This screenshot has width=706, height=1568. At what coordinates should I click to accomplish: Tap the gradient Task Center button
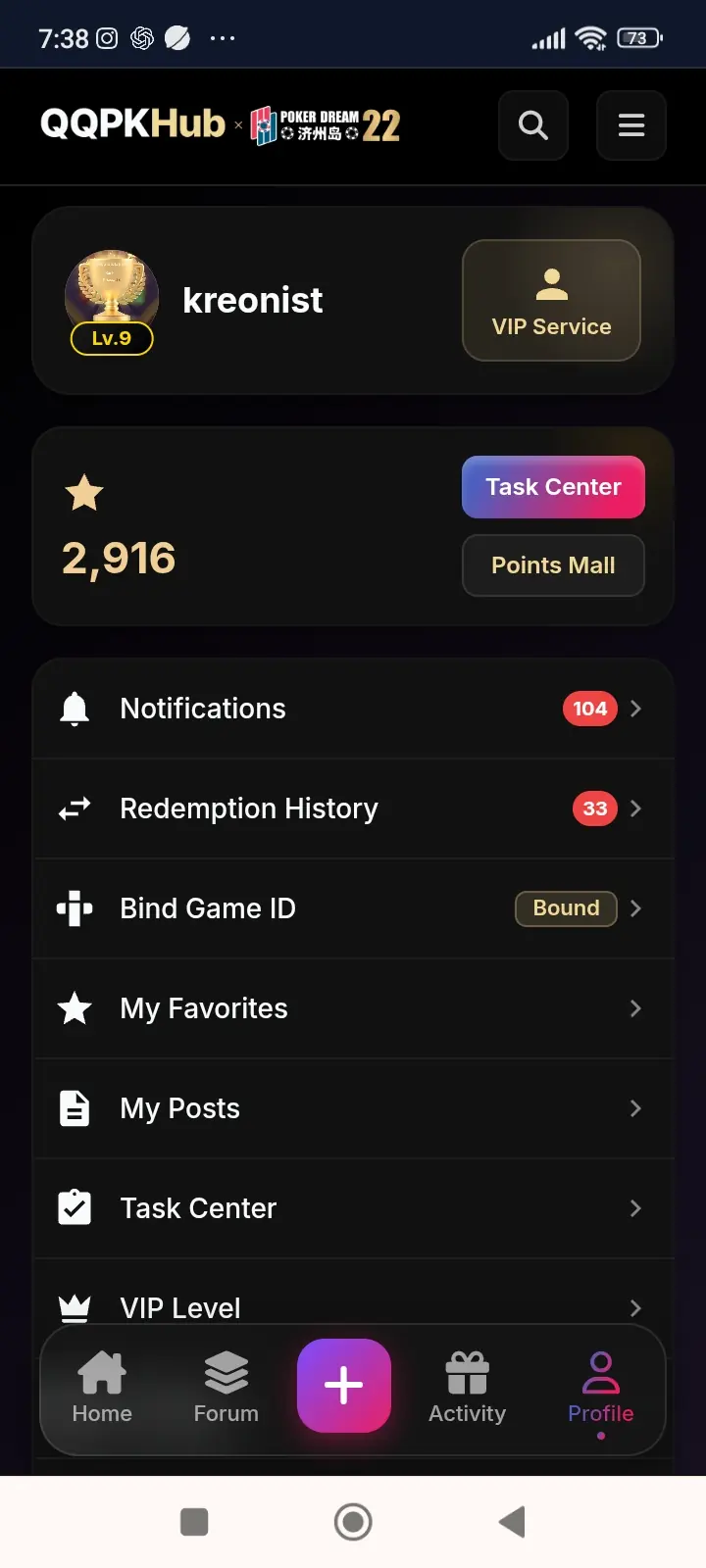(553, 487)
